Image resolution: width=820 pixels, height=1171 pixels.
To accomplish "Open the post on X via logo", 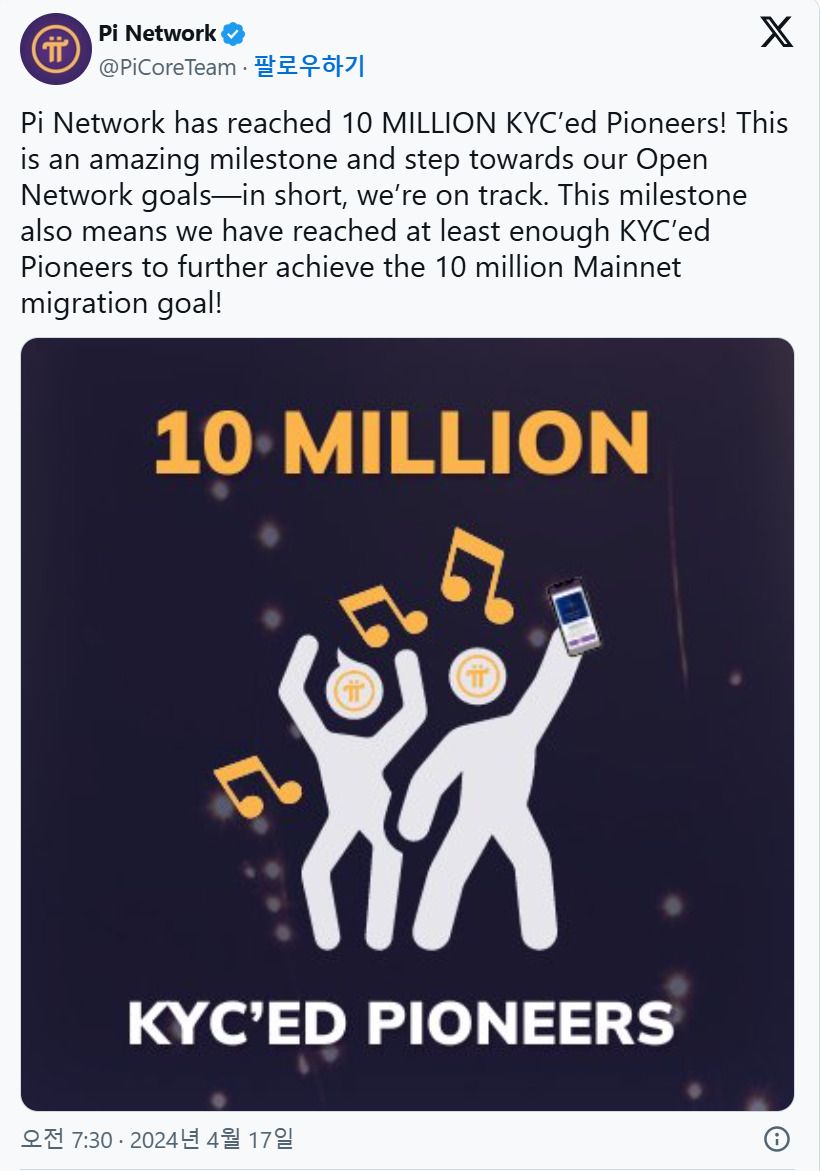I will (x=776, y=32).
